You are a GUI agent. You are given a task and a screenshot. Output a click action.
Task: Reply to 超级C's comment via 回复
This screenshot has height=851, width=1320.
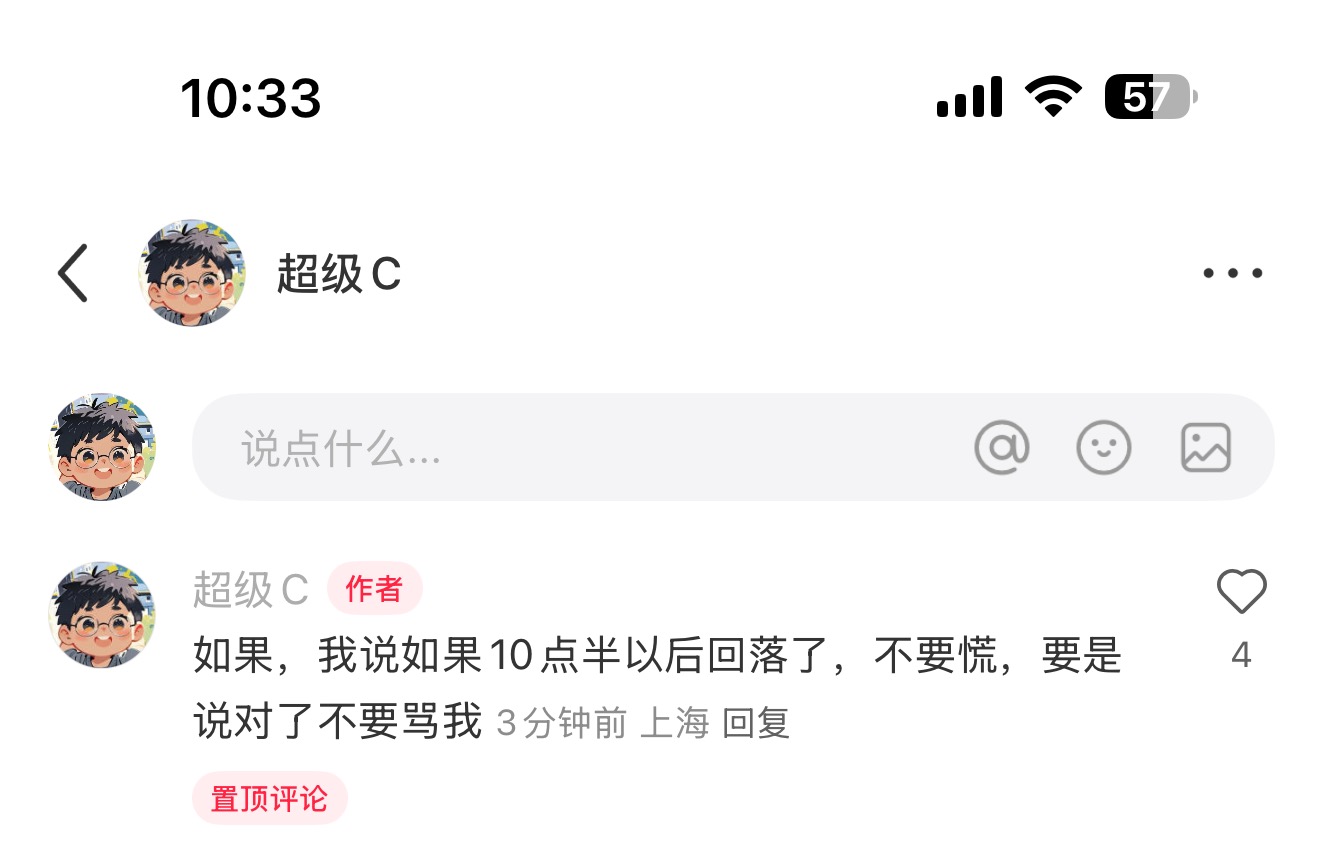click(x=756, y=722)
